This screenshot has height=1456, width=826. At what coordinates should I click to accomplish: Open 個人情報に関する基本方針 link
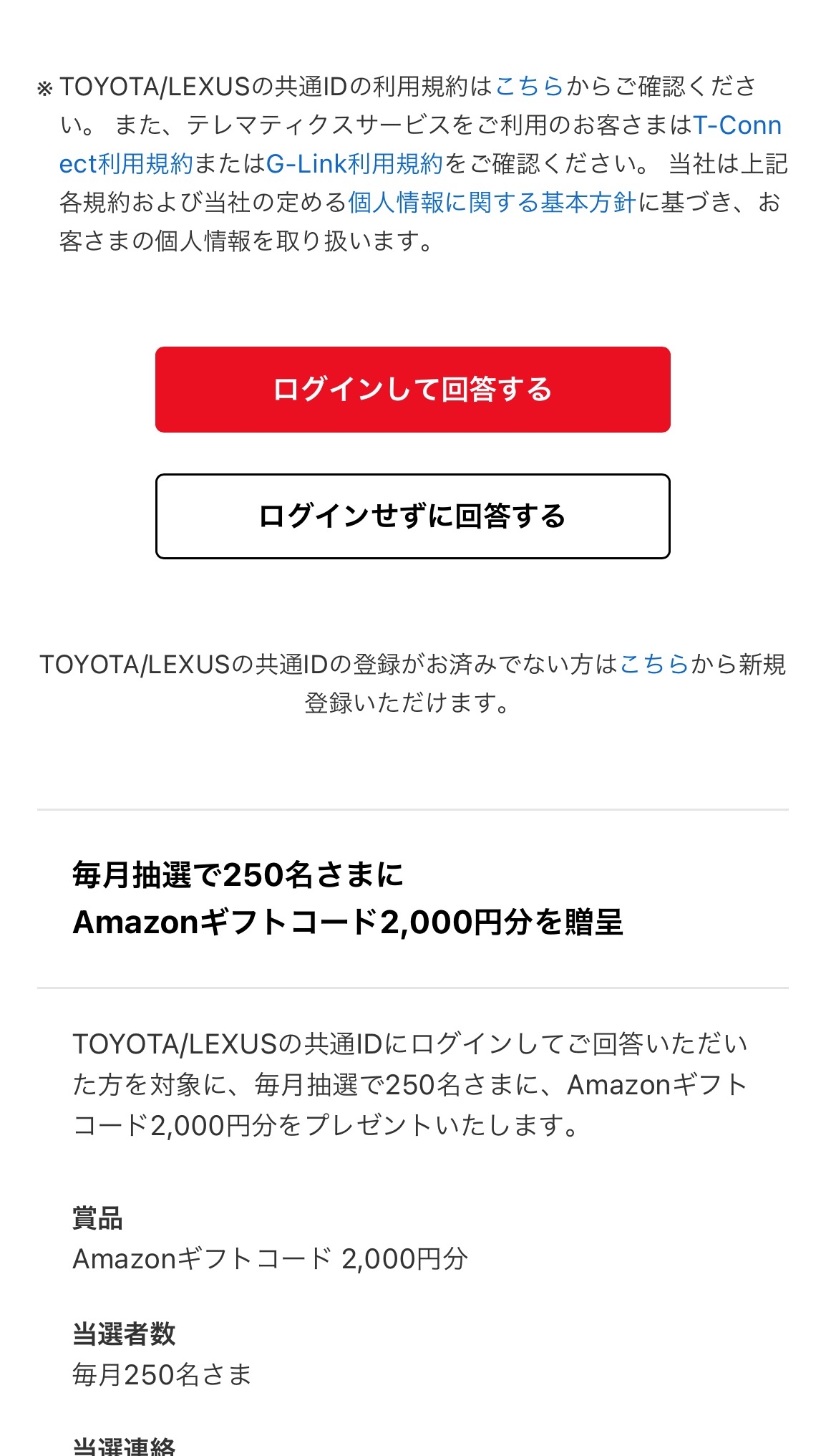492,203
